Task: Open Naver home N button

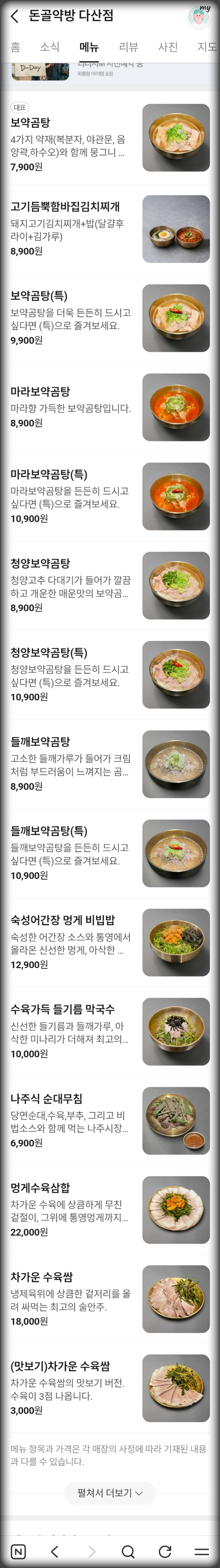Action: 19,1551
